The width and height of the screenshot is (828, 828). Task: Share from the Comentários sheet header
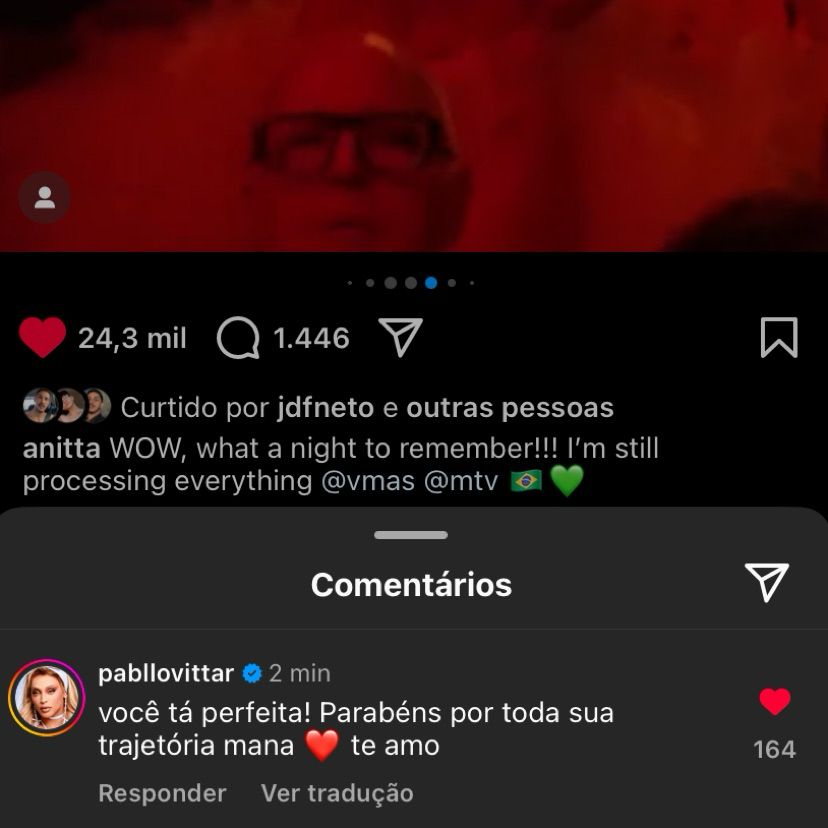[x=766, y=583]
